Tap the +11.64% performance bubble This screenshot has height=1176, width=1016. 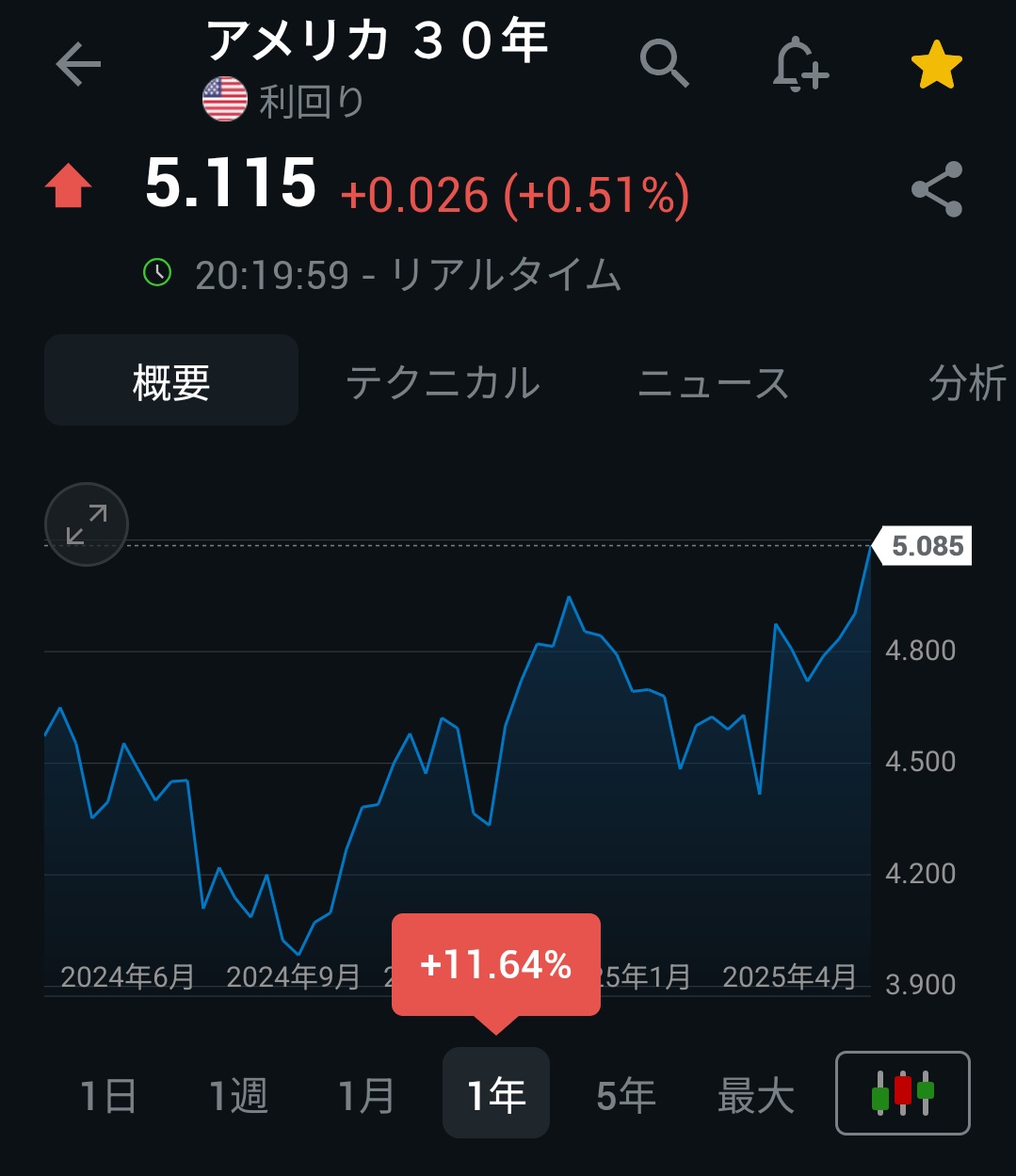coord(496,963)
